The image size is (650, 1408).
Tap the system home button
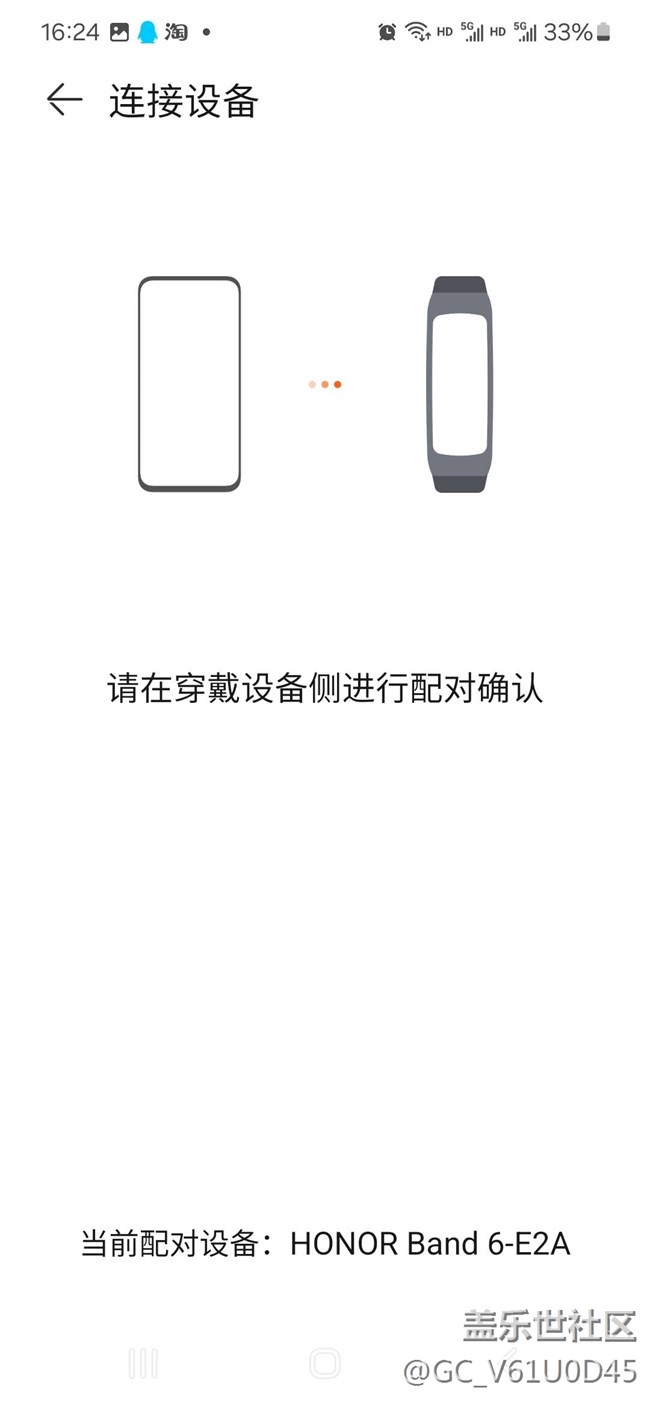[325, 1363]
